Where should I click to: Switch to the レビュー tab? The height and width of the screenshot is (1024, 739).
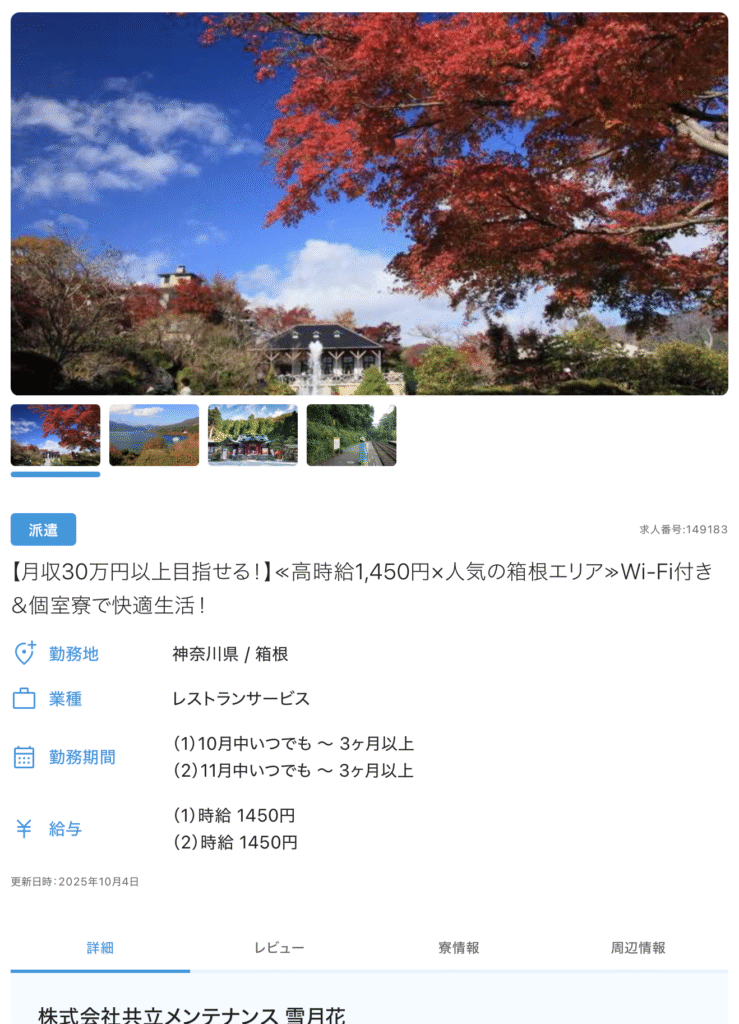tap(279, 948)
